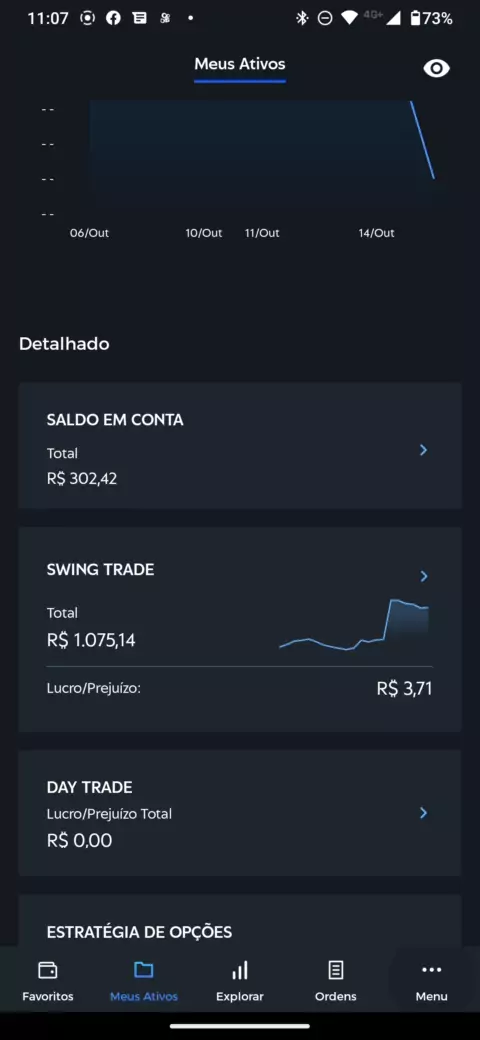Switch to the Explorar tab
This screenshot has width=480, height=1040.
[240, 981]
